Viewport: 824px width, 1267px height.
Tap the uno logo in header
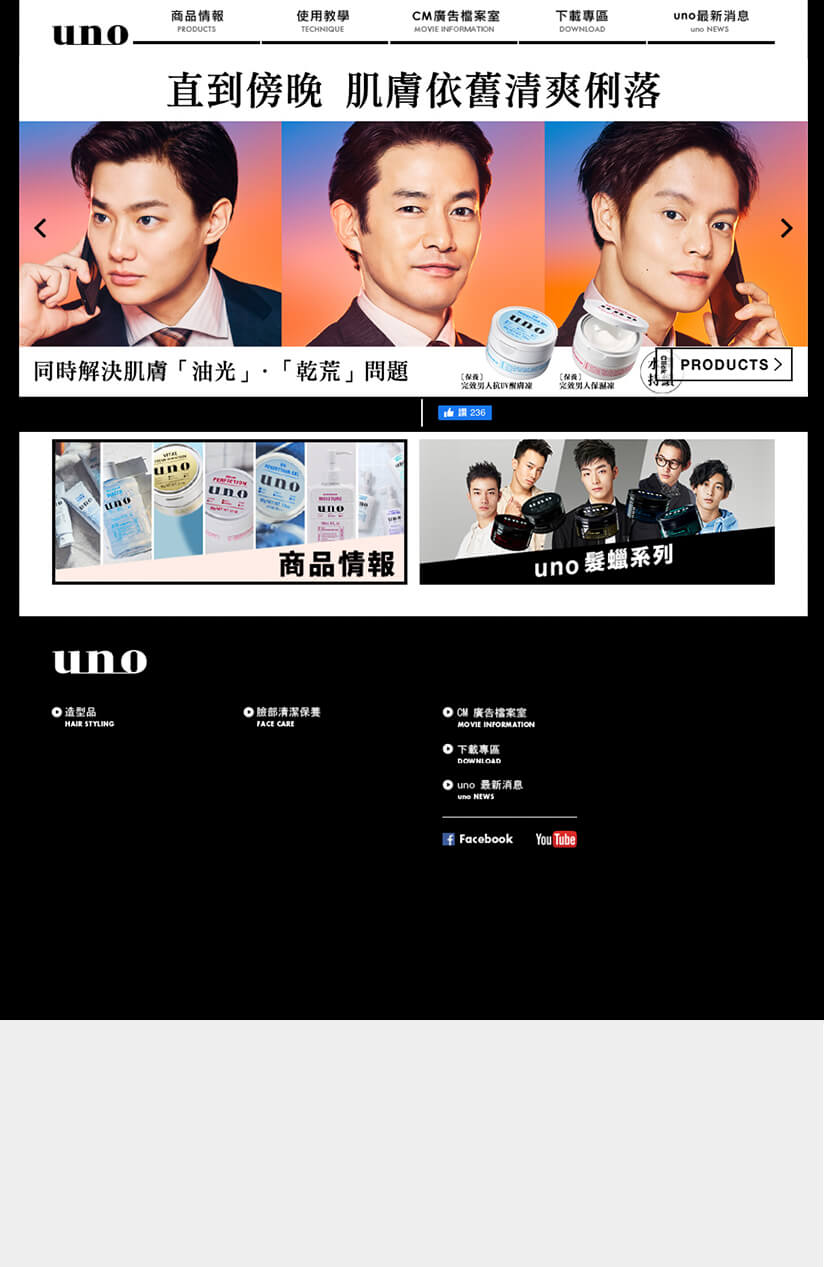click(90, 35)
